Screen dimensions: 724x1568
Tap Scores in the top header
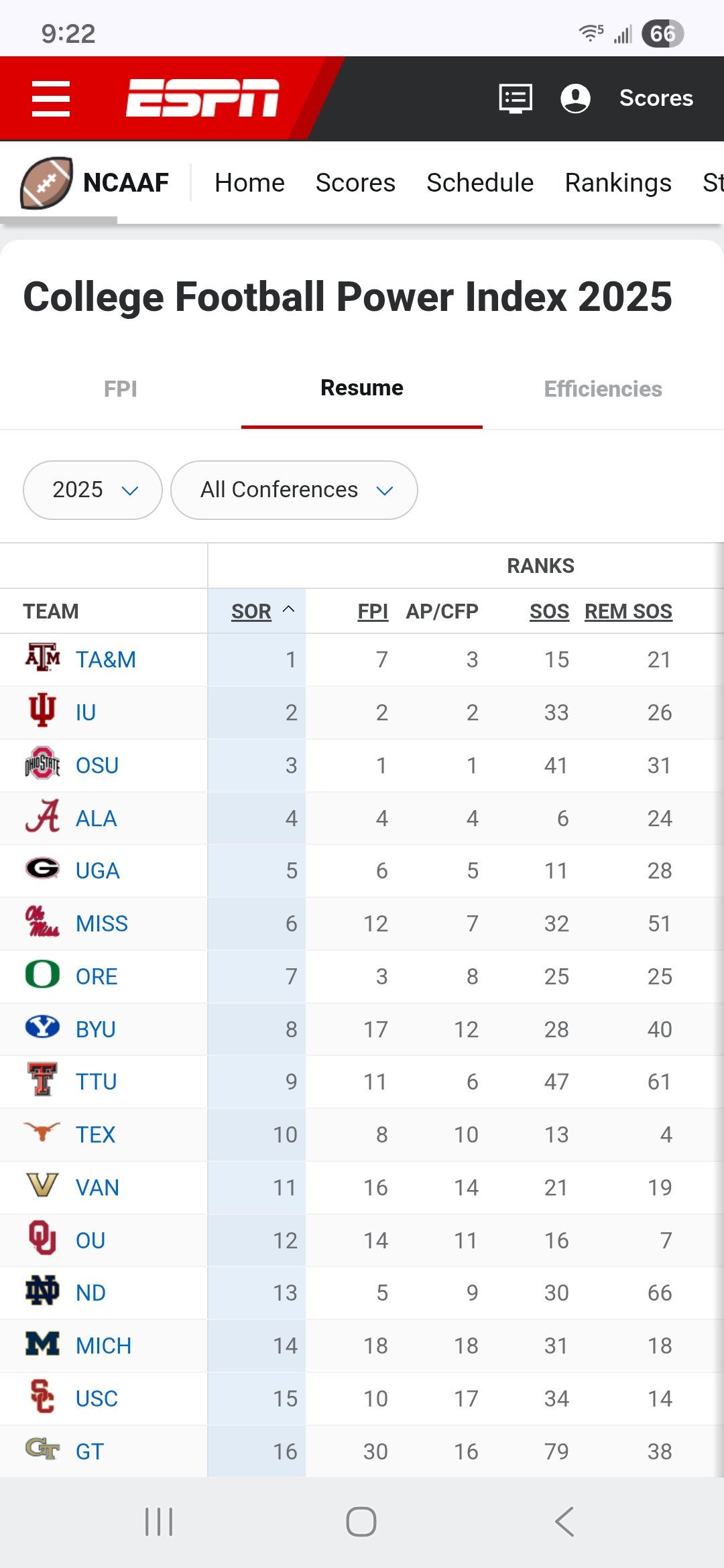pyautogui.click(x=656, y=99)
